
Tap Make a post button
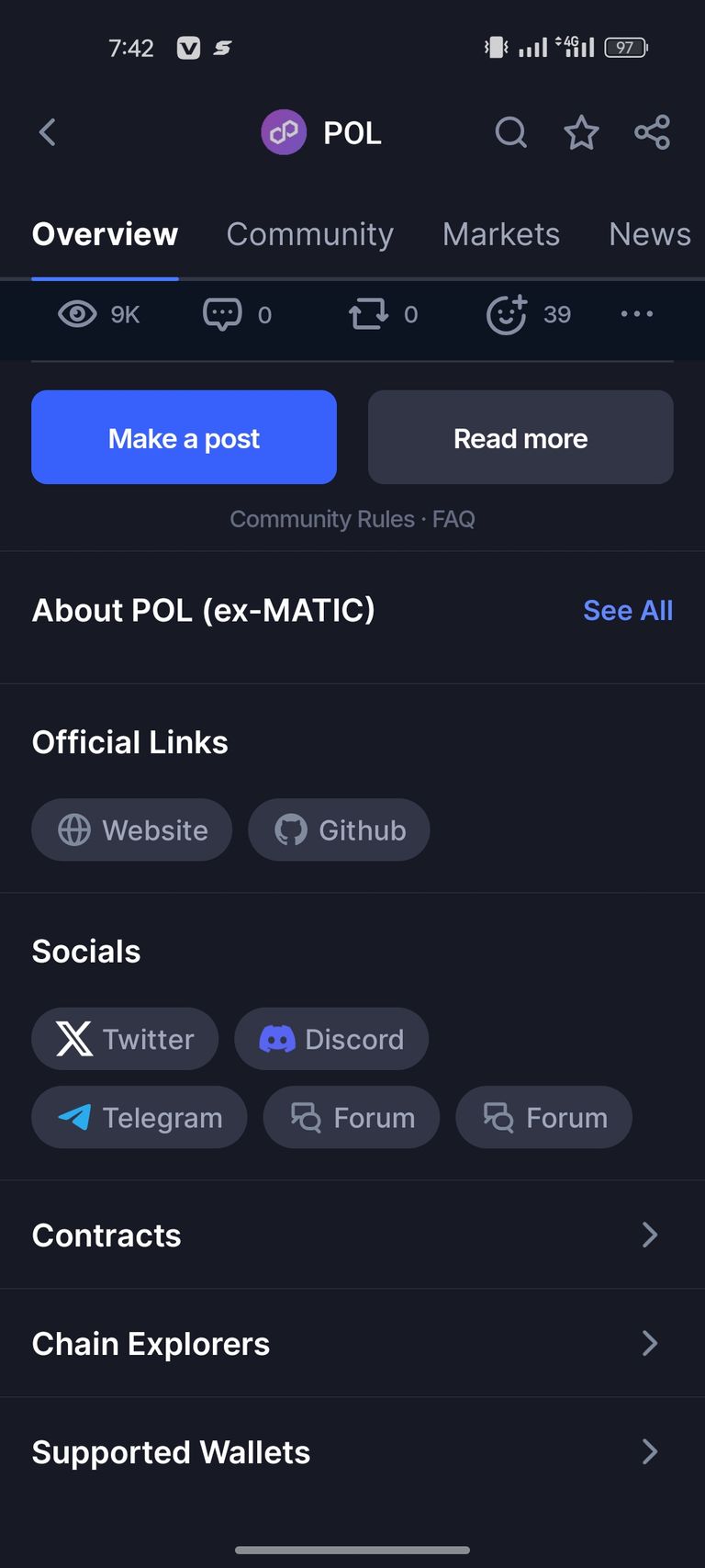[x=184, y=437]
